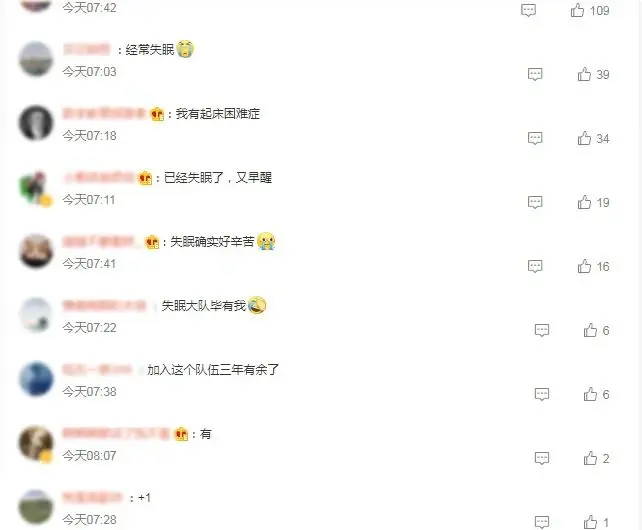Reply to the comment 经常失眠
This screenshot has height=530, width=642.
[535, 74]
